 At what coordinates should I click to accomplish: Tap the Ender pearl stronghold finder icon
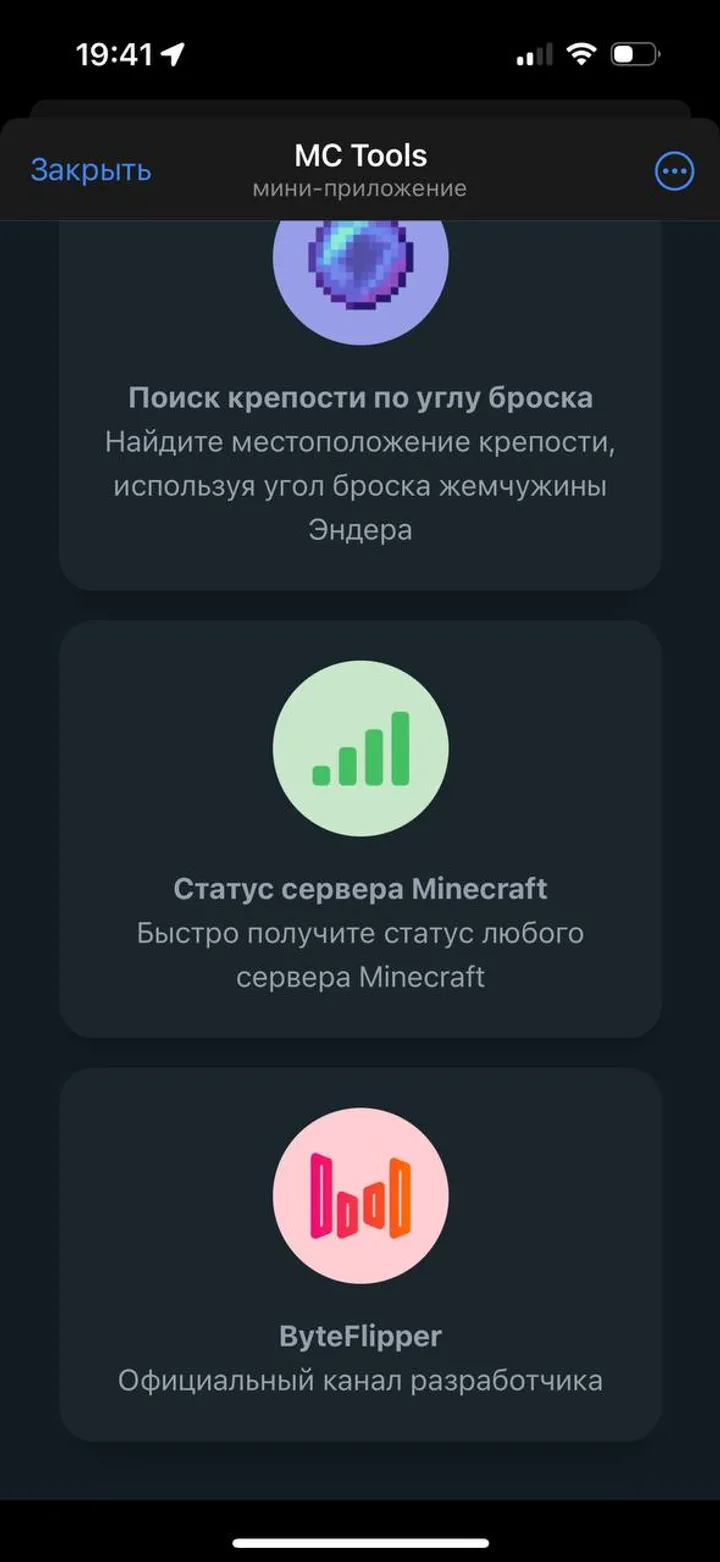(x=361, y=260)
